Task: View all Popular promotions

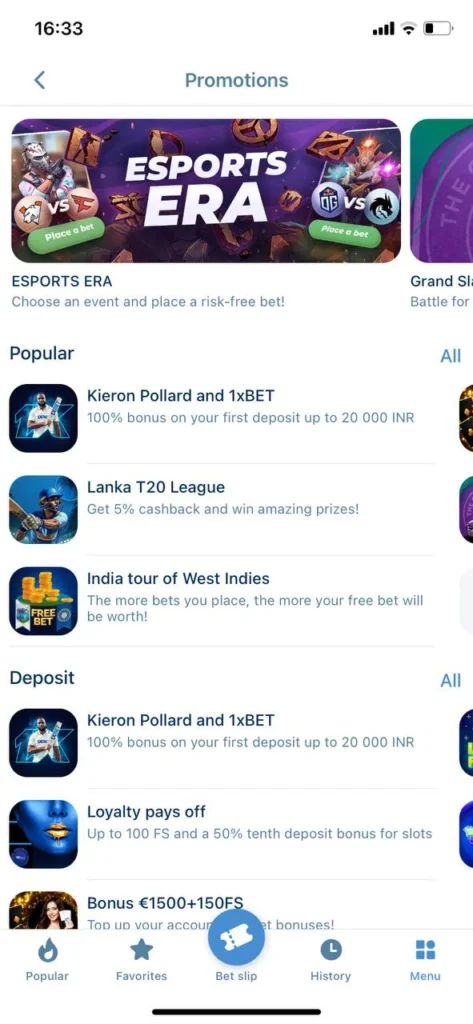Action: coord(450,356)
